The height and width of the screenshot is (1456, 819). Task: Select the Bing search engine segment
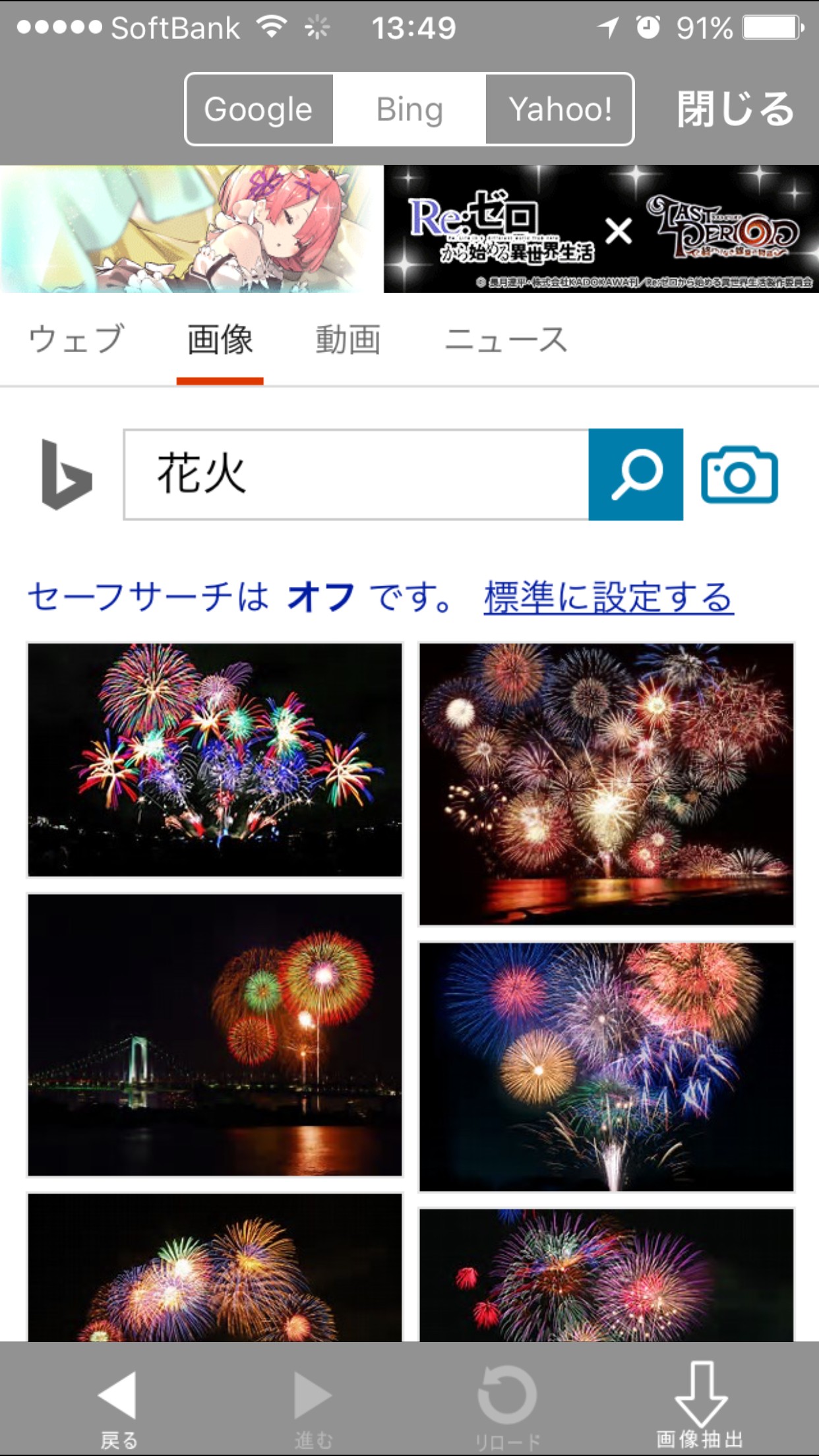point(409,109)
